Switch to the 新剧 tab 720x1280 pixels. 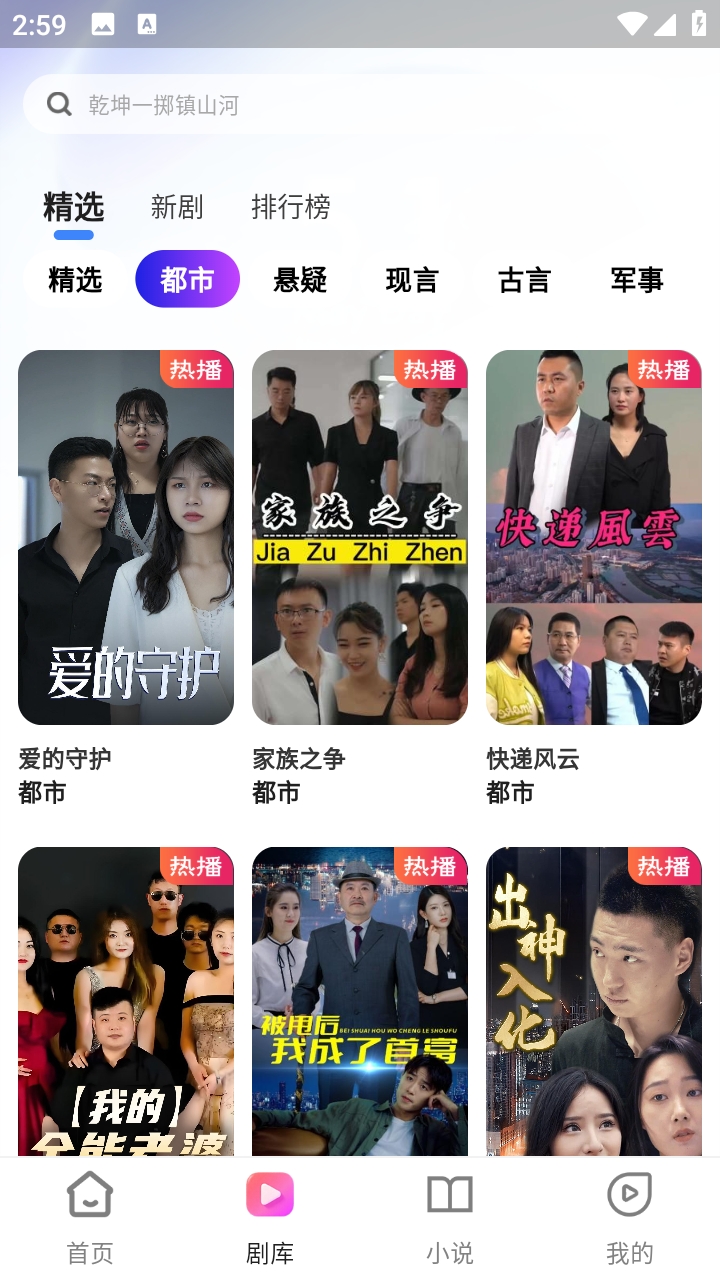177,207
